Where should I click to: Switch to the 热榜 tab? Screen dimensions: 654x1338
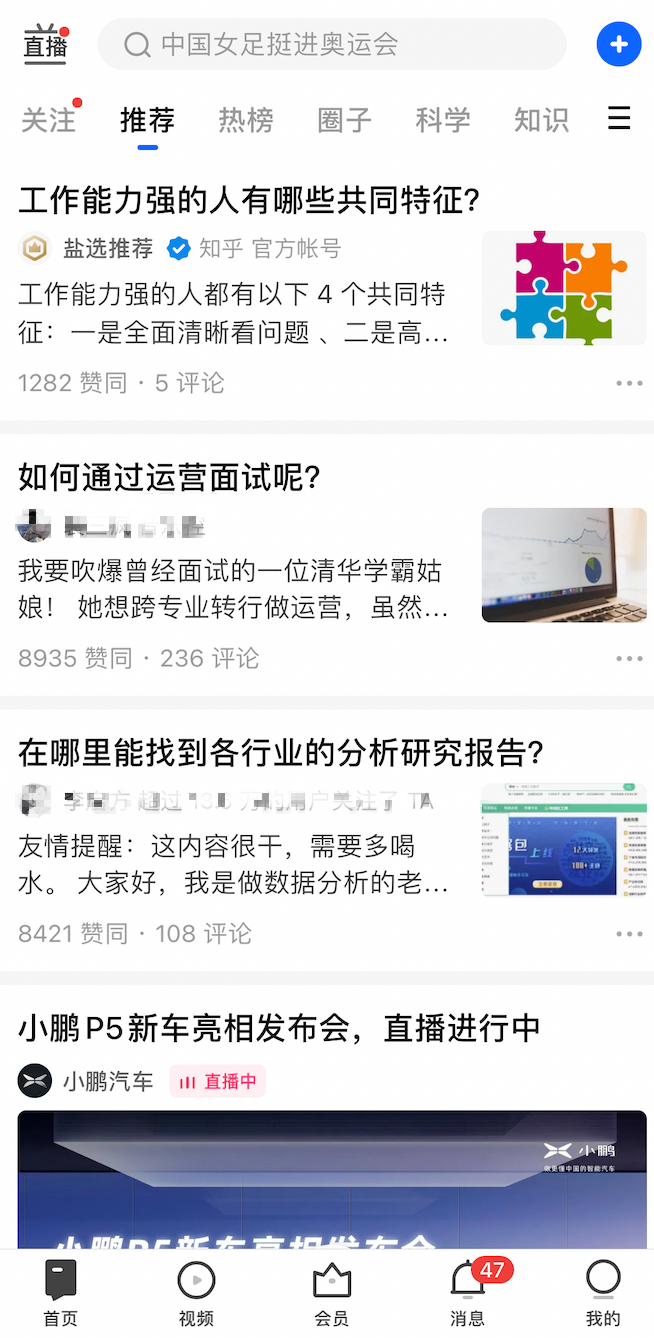[x=246, y=120]
